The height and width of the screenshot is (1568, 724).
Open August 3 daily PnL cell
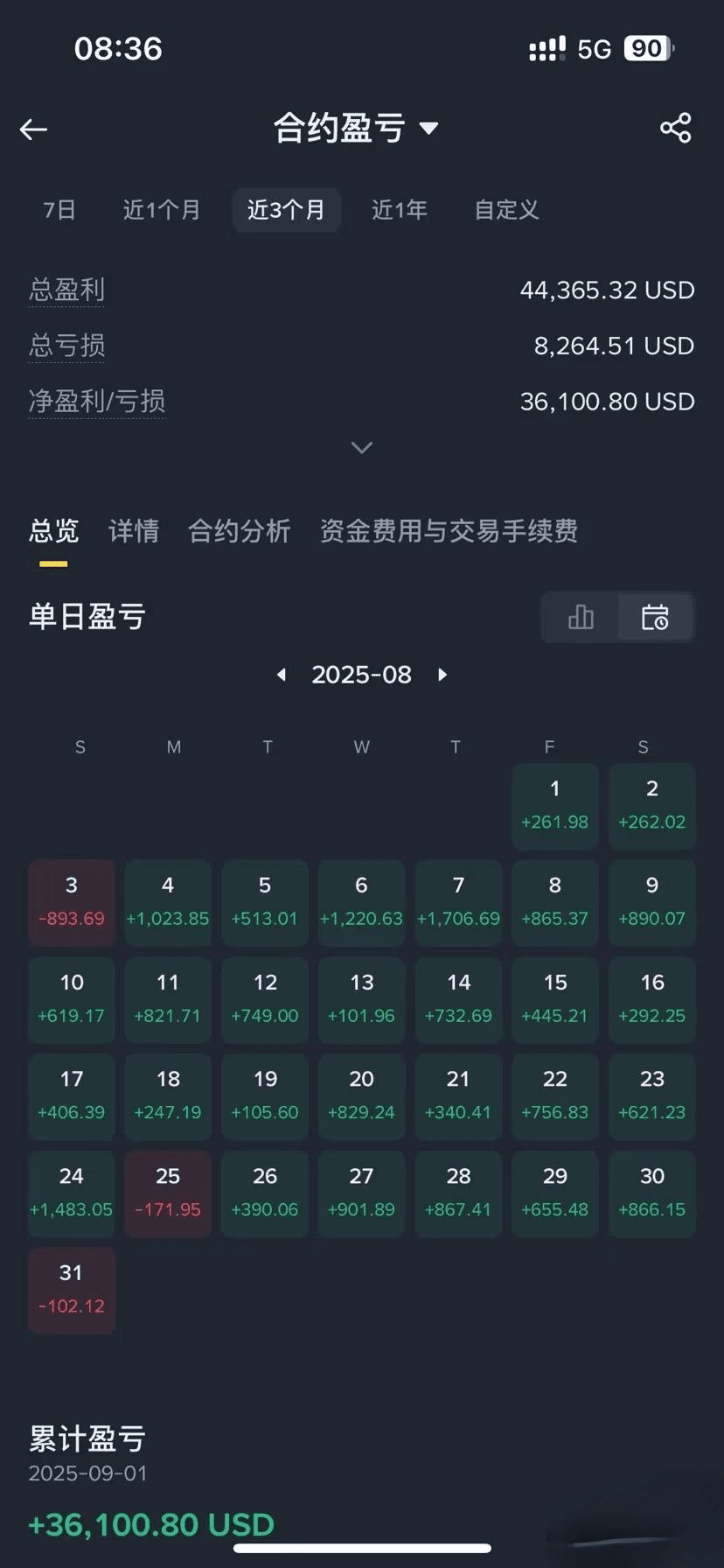click(x=72, y=902)
